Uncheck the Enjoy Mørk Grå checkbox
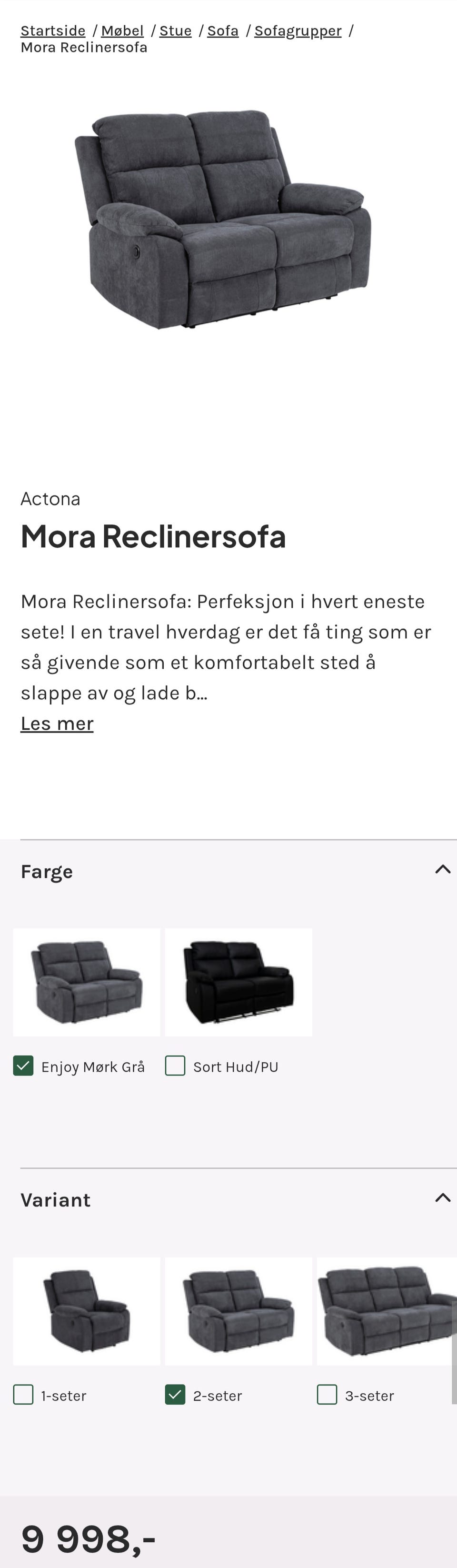The image size is (457, 1568). [23, 1066]
